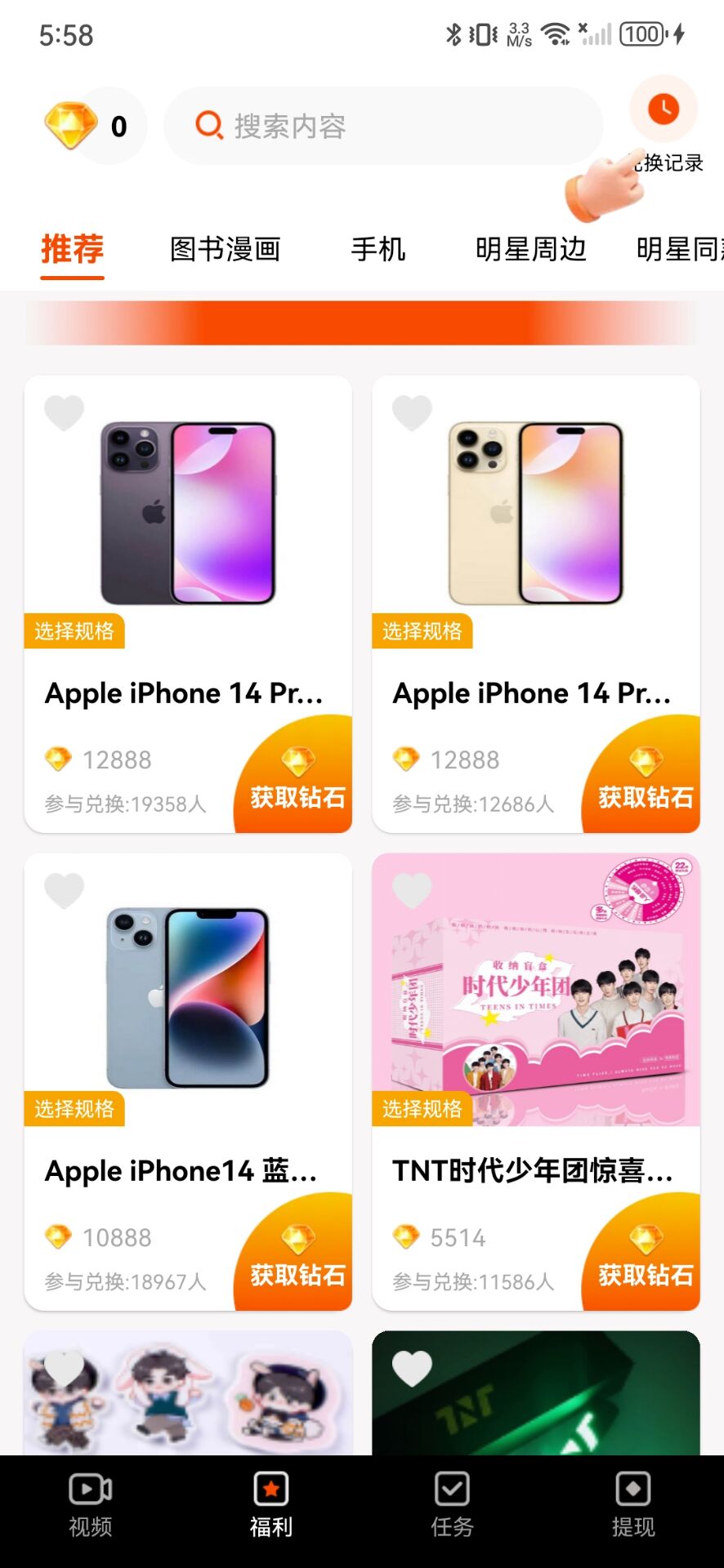Favorite the purple iPhone 14 Pro card
724x1568 pixels.
pyautogui.click(x=65, y=412)
